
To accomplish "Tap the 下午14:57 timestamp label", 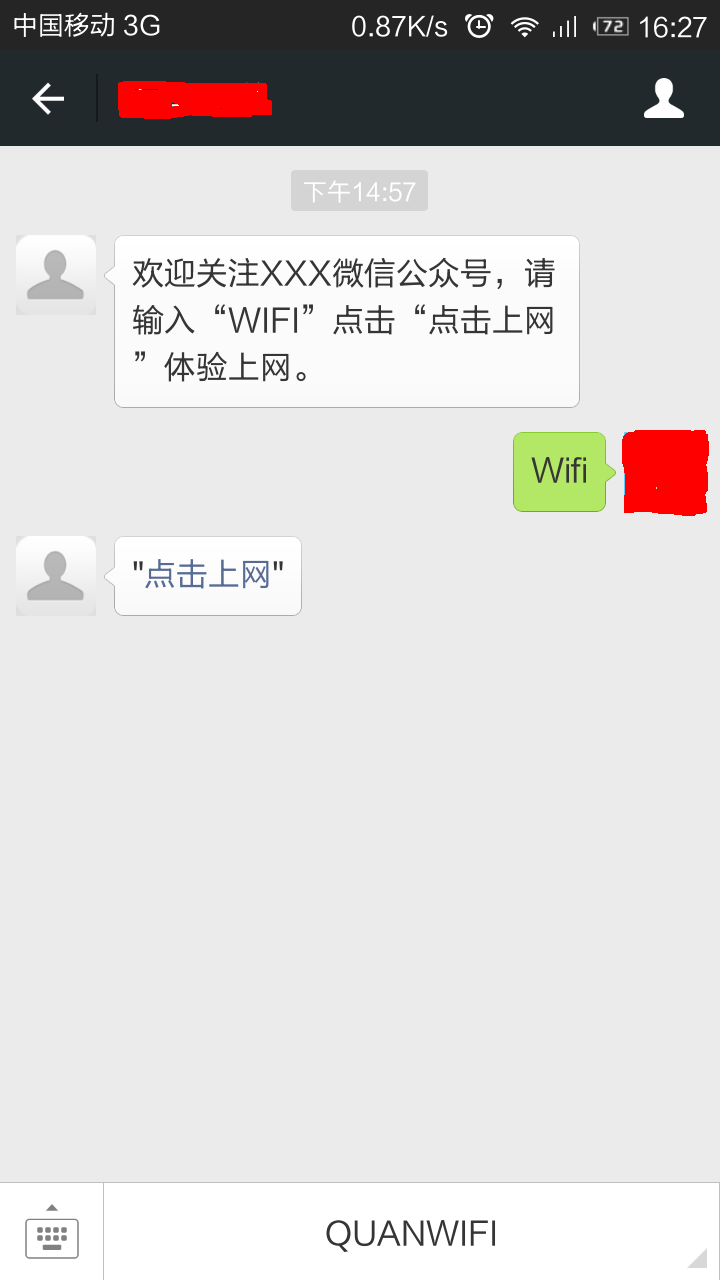I will pyautogui.click(x=359, y=190).
